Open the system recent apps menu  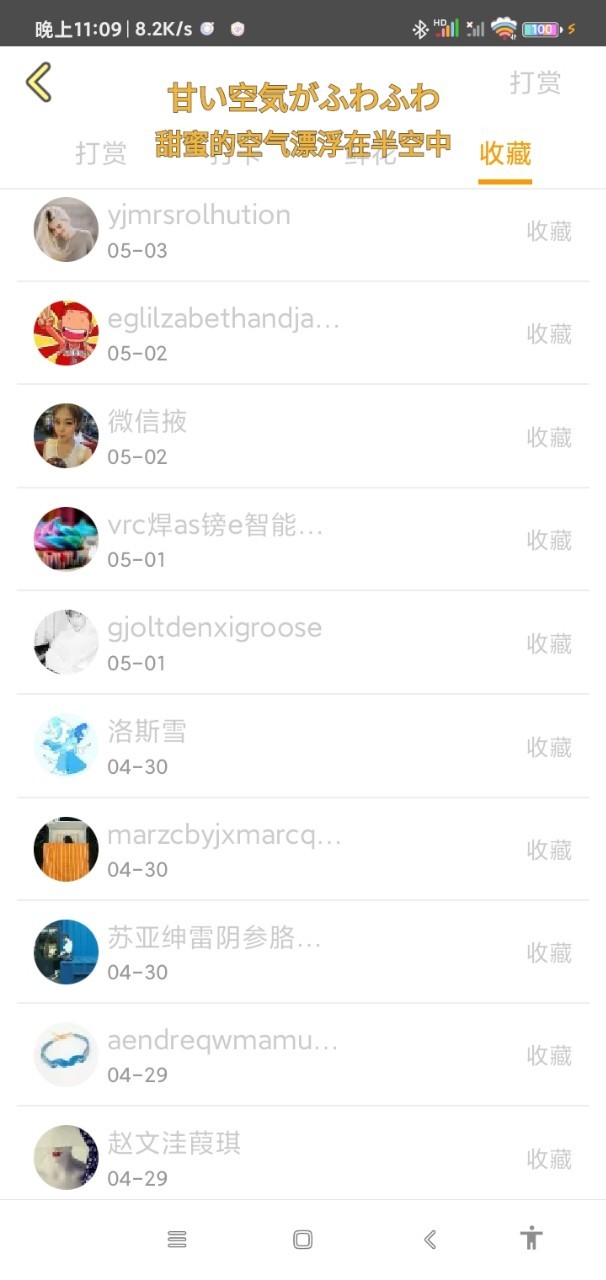[x=177, y=1240]
